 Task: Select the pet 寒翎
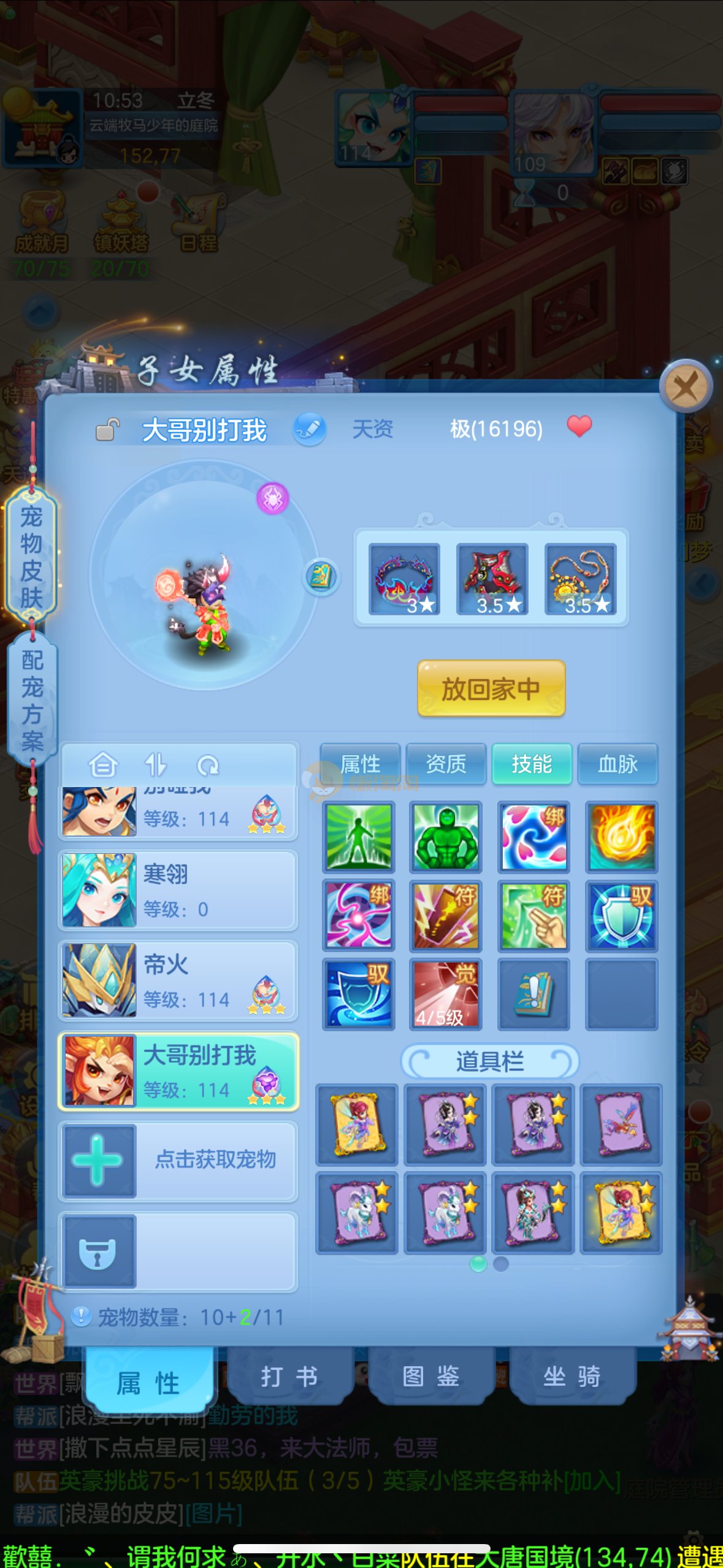pyautogui.click(x=178, y=890)
